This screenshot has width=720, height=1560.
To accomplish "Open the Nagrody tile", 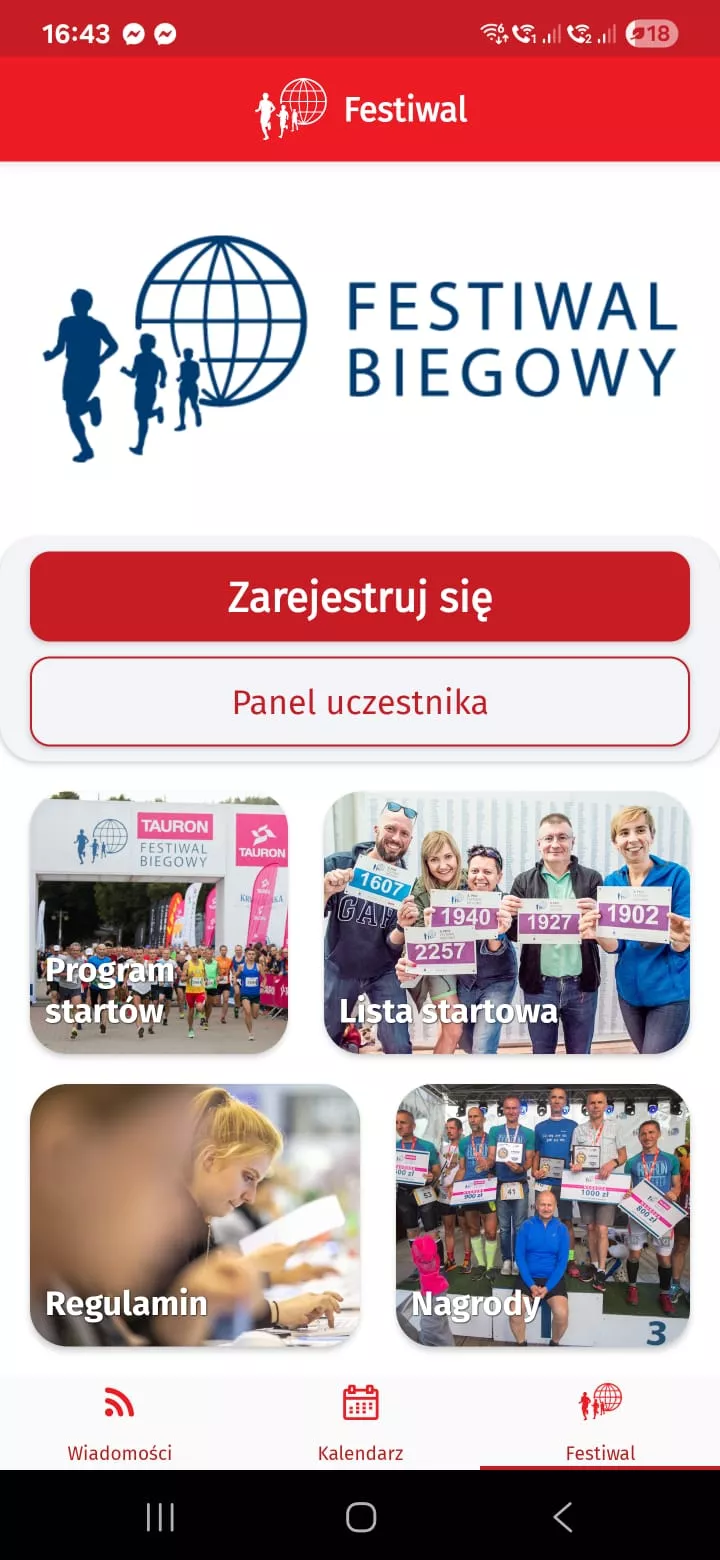I will (543, 1215).
